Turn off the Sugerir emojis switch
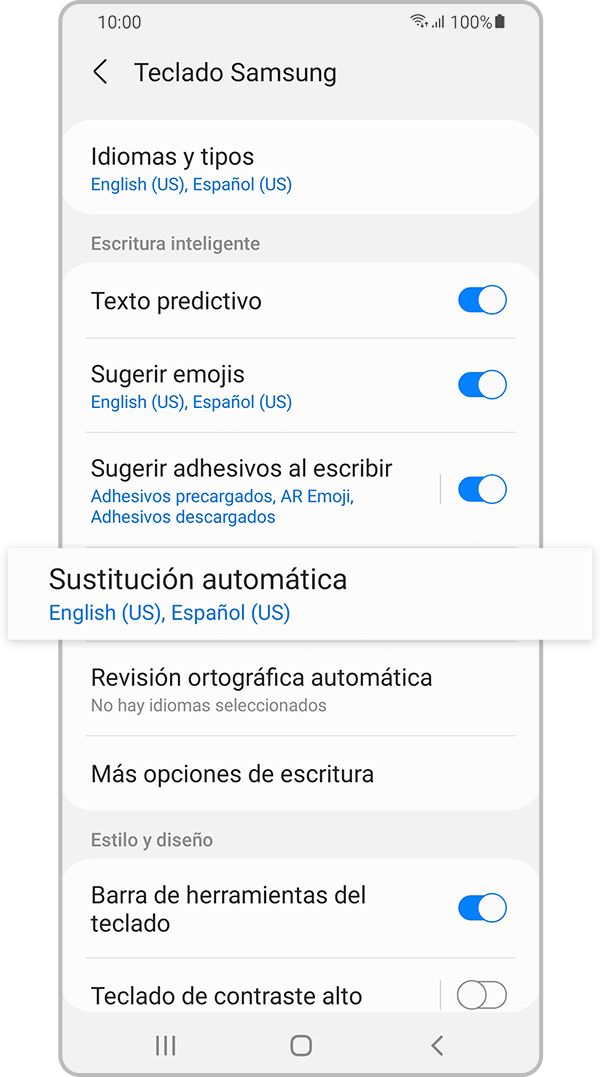Viewport: 600px width, 1077px height. [482, 385]
